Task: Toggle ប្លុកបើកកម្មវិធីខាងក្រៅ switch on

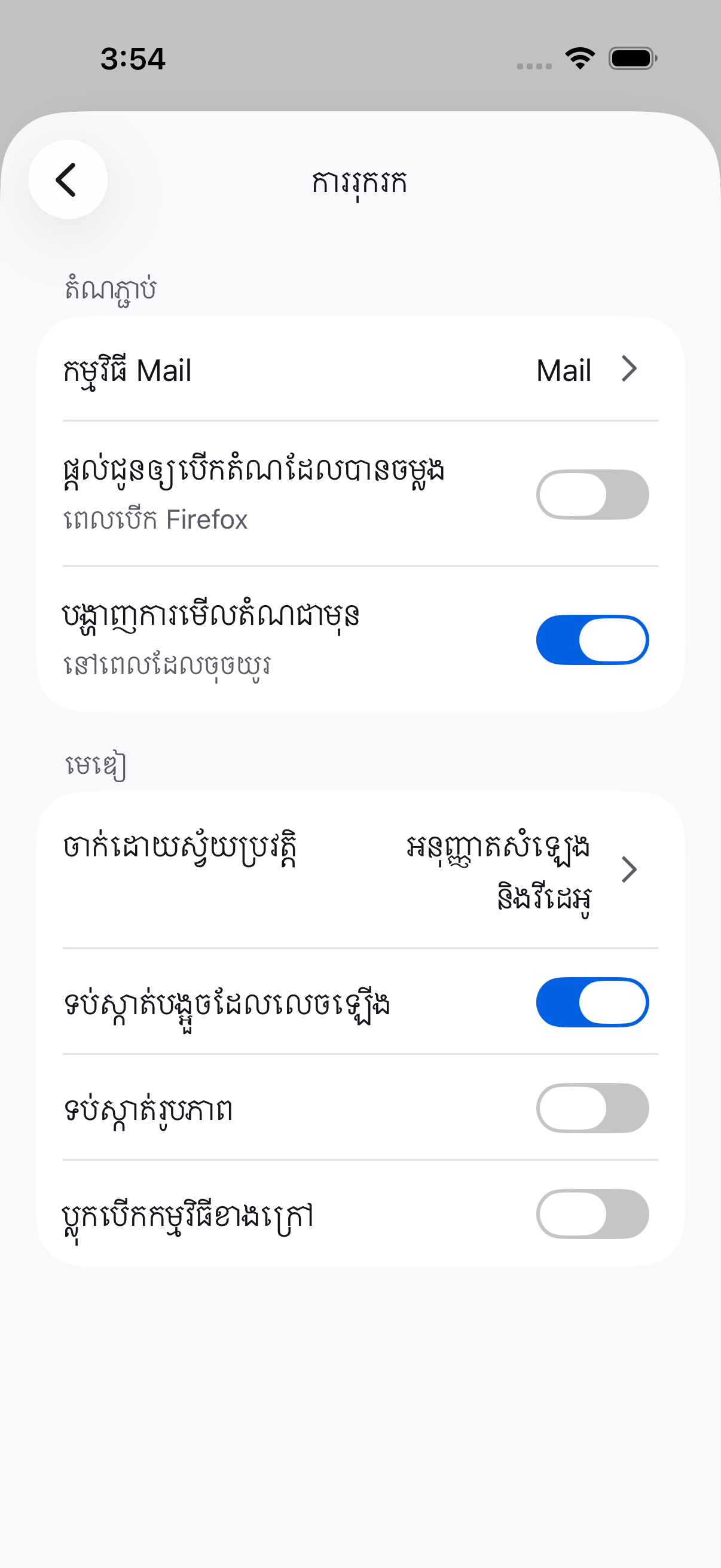Action: [592, 1214]
